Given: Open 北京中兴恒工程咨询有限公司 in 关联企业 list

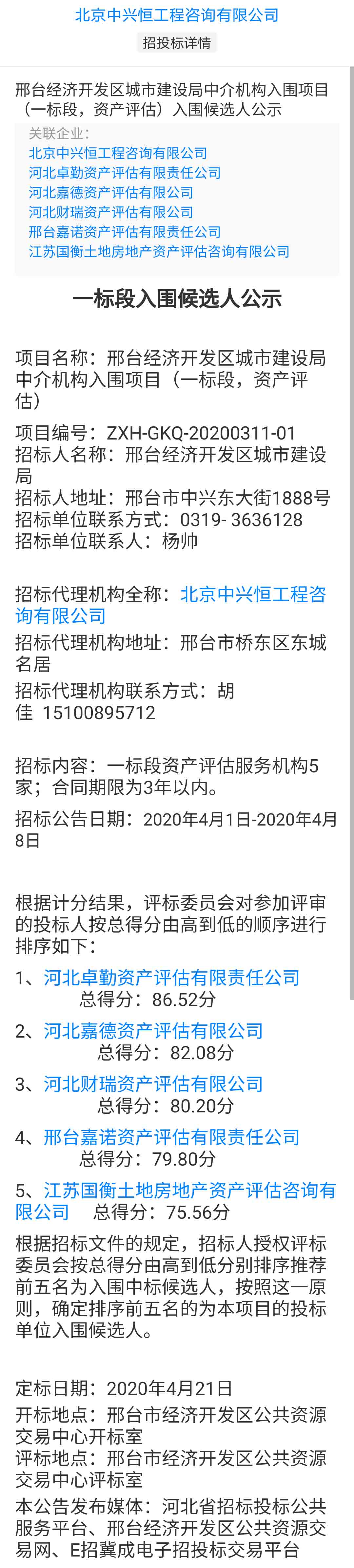Looking at the screenshot, I should click(x=118, y=153).
